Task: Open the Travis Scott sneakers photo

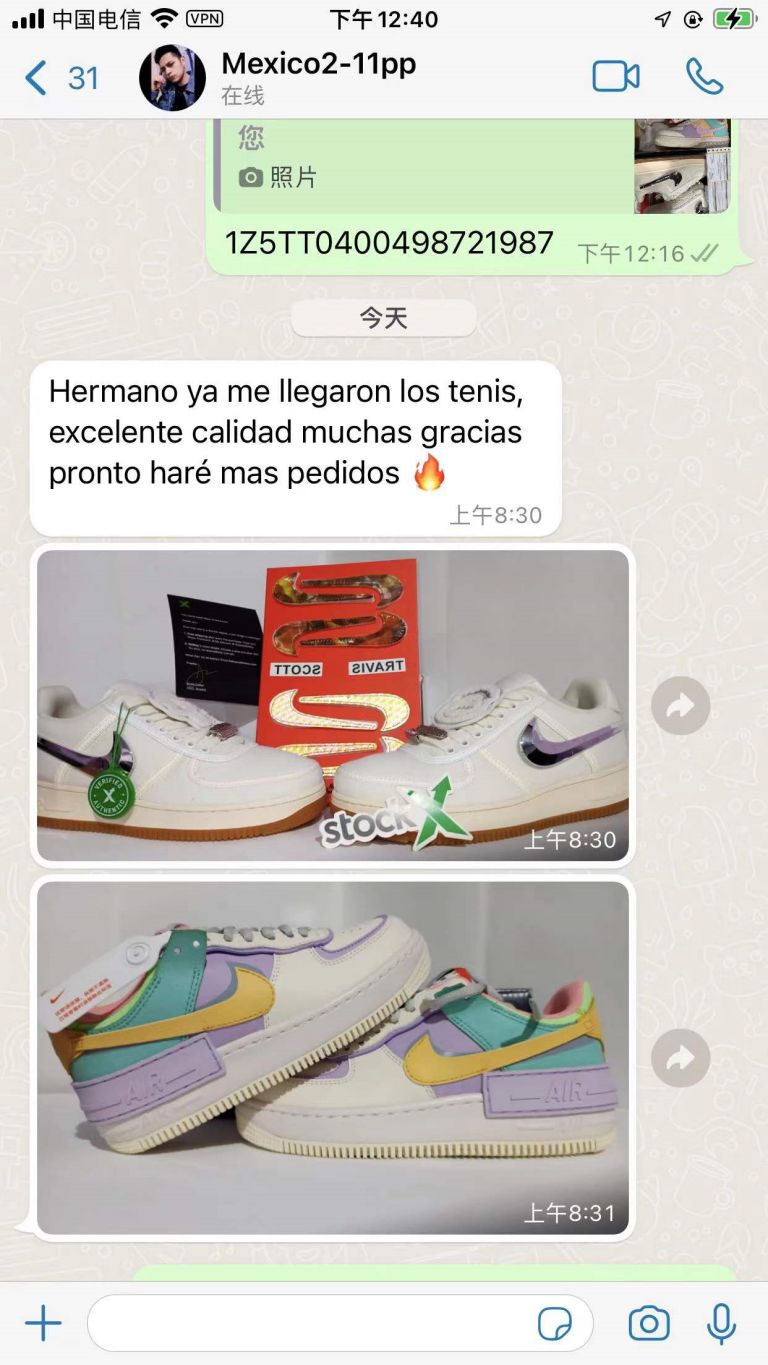Action: coord(332,705)
